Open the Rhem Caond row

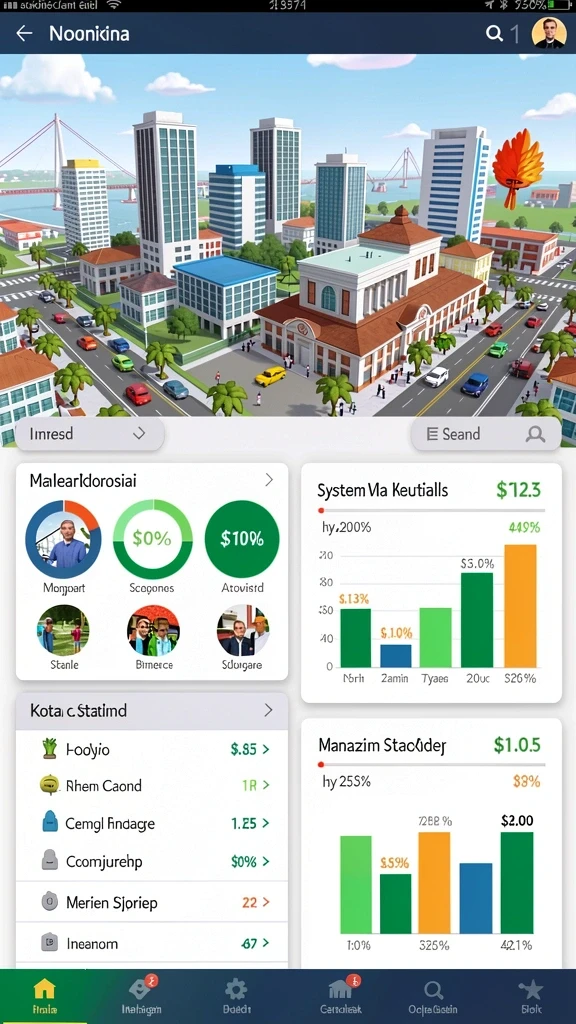(152, 786)
